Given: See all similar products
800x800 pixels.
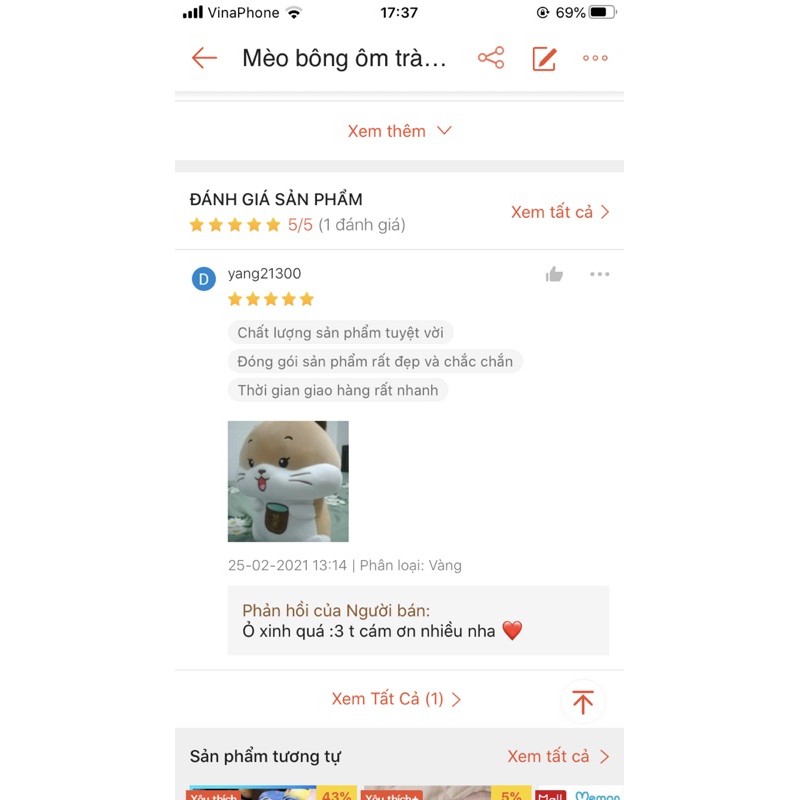Looking at the screenshot, I should 557,756.
